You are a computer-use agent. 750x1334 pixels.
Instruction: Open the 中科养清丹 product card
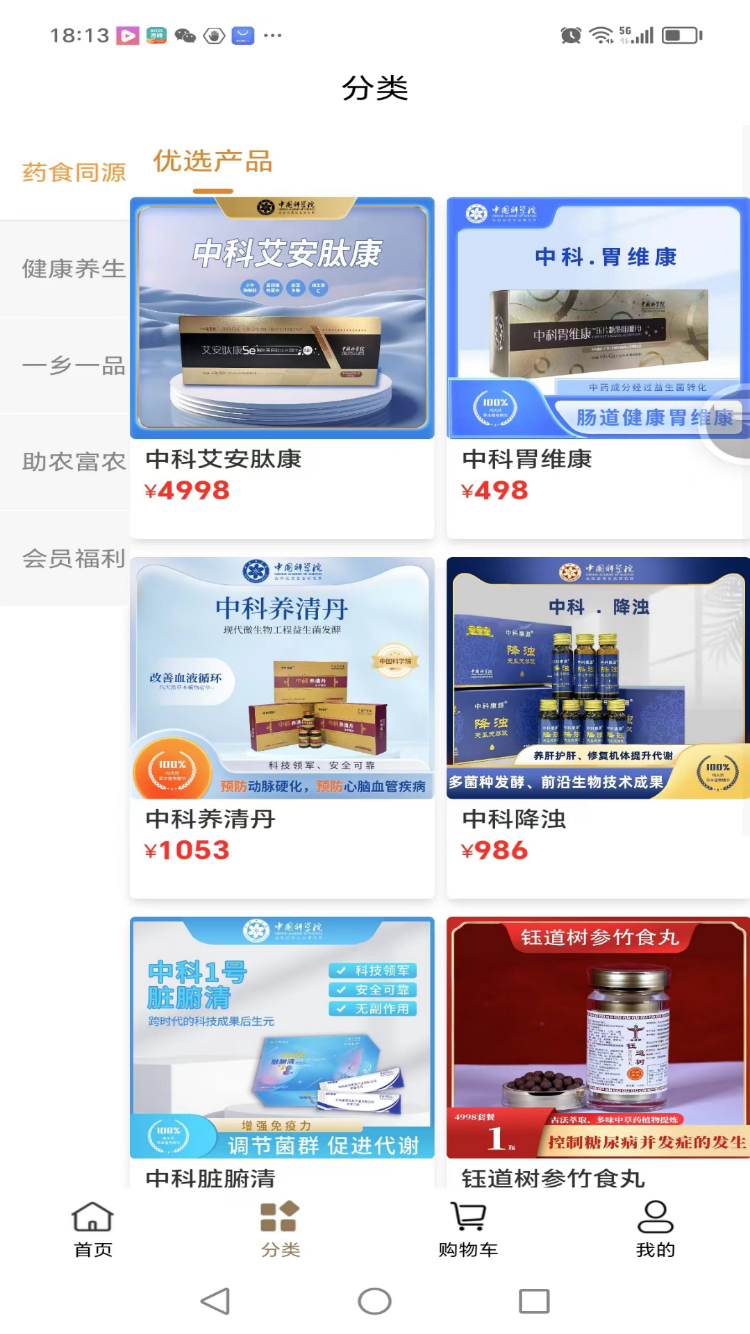point(282,728)
